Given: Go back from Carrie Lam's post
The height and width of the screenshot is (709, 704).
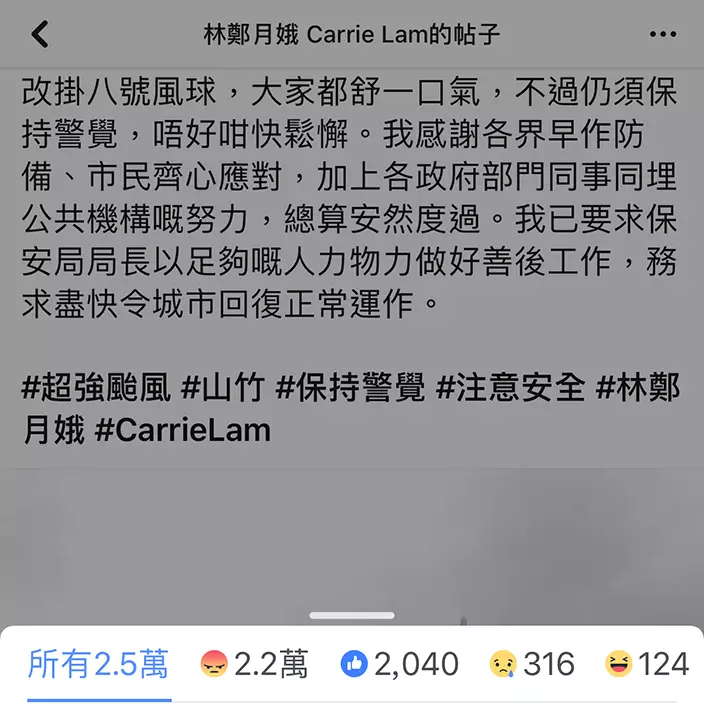Looking at the screenshot, I should (x=39, y=35).
